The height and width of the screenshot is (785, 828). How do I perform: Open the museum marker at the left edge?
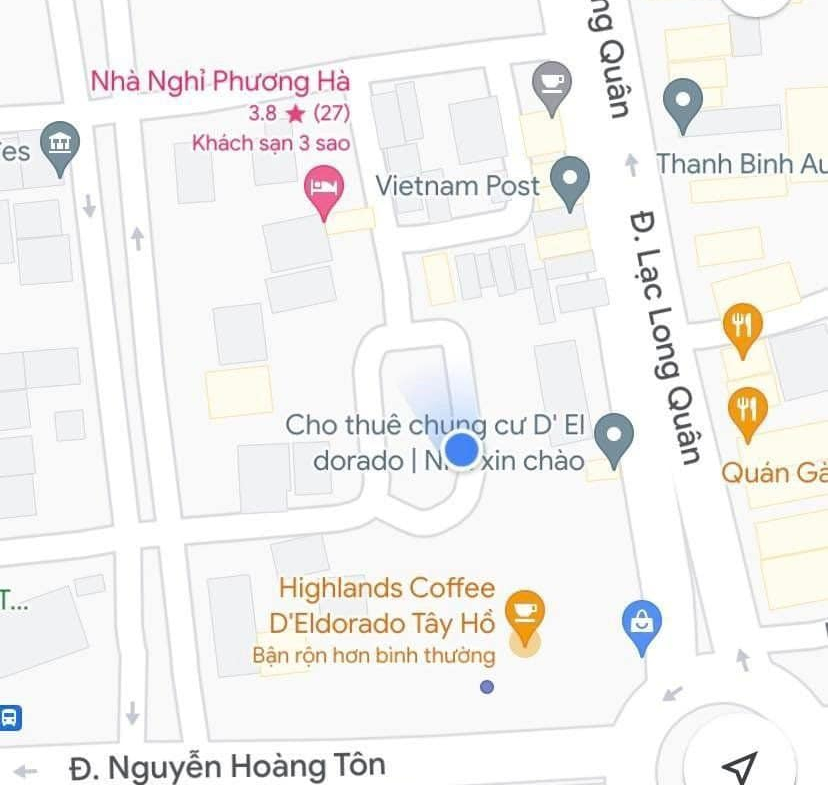click(61, 147)
